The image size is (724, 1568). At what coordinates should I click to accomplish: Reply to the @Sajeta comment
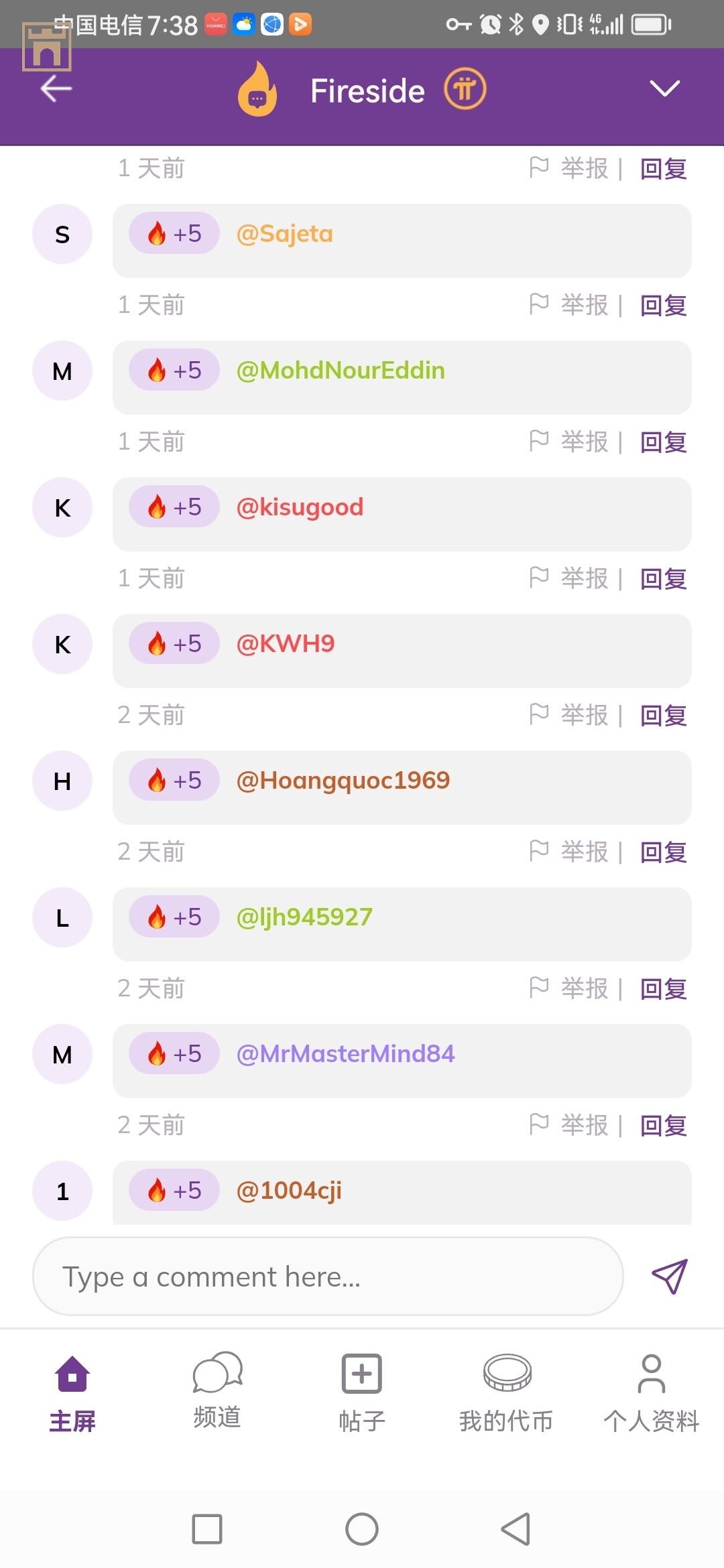(663, 306)
